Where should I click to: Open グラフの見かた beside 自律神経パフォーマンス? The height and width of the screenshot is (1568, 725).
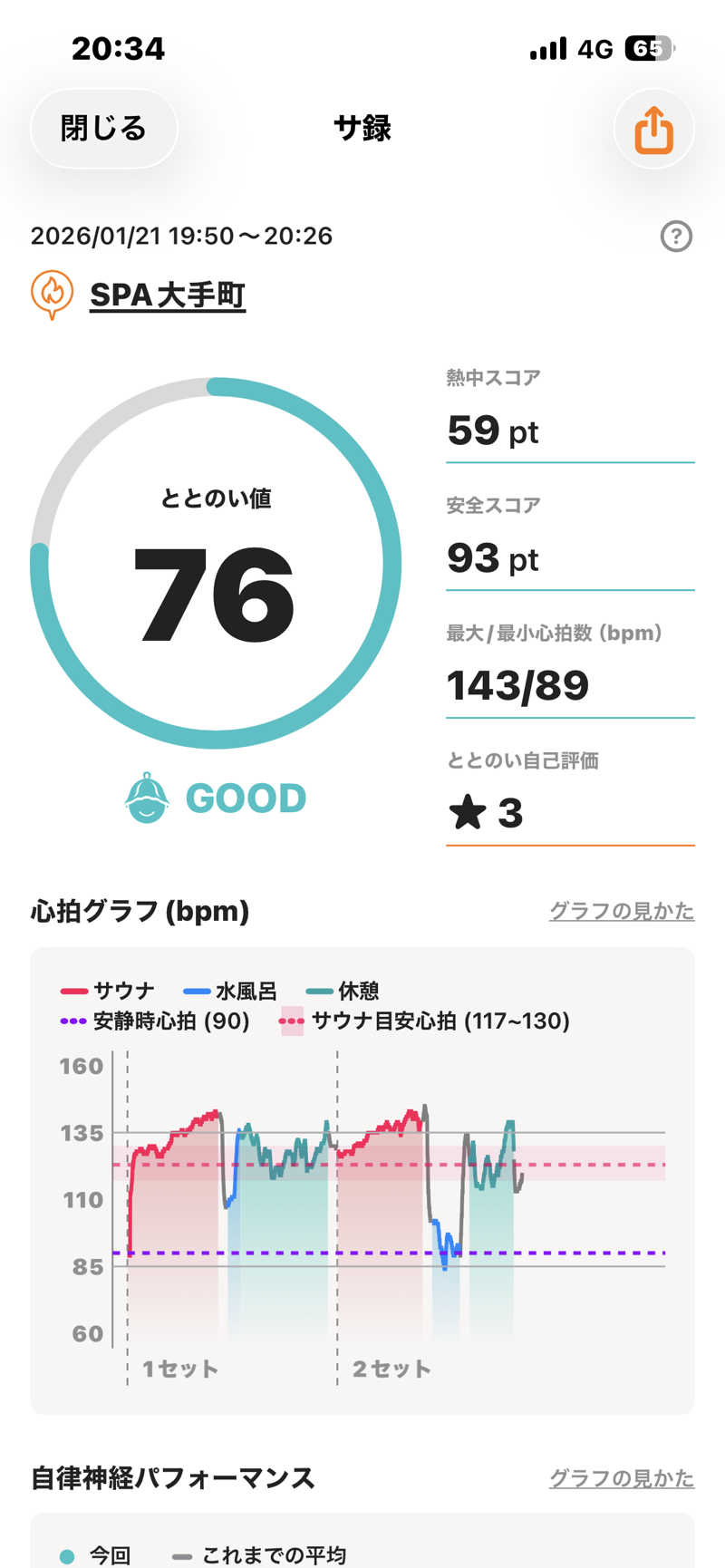click(x=622, y=1478)
